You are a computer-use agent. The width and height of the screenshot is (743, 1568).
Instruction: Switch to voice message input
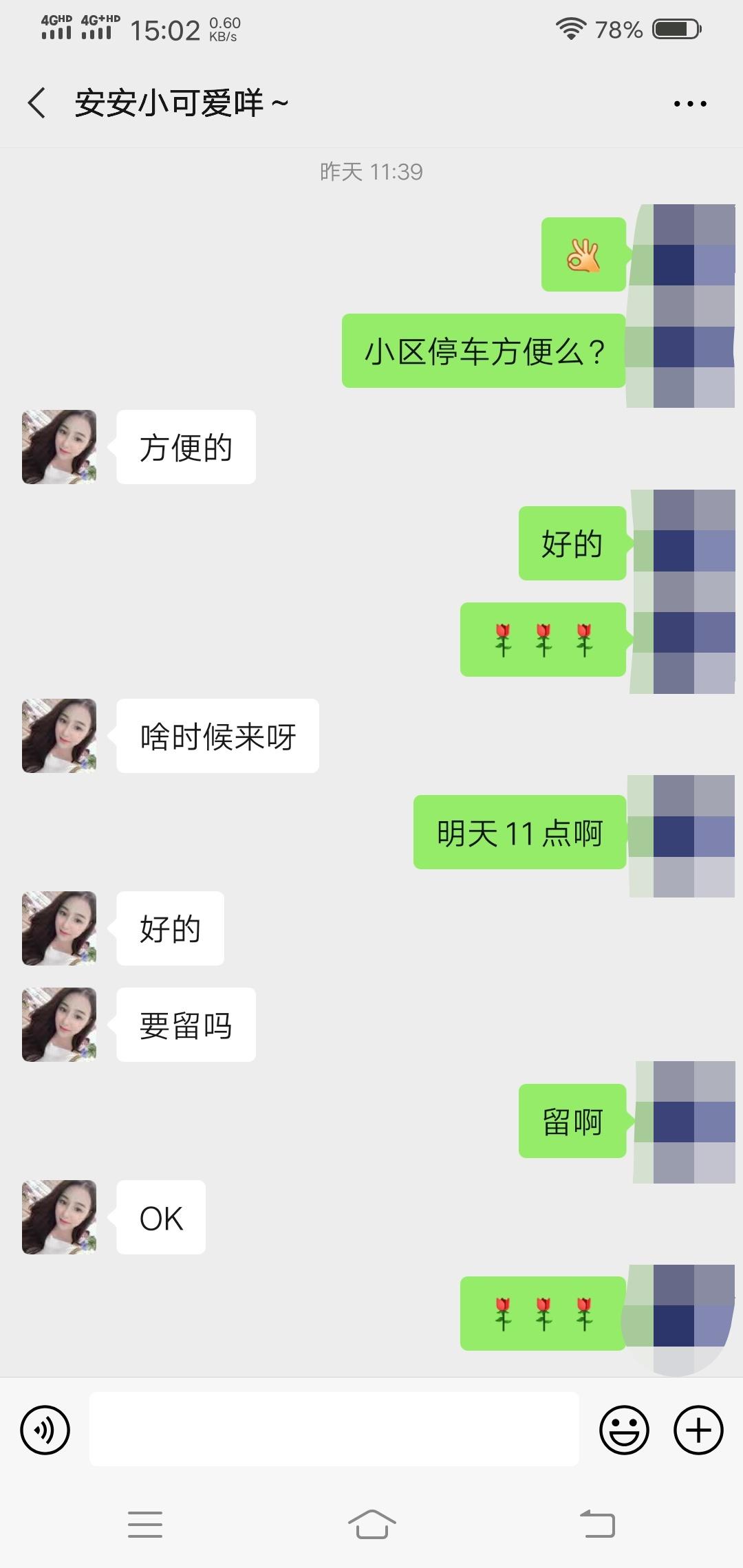coord(45,1430)
